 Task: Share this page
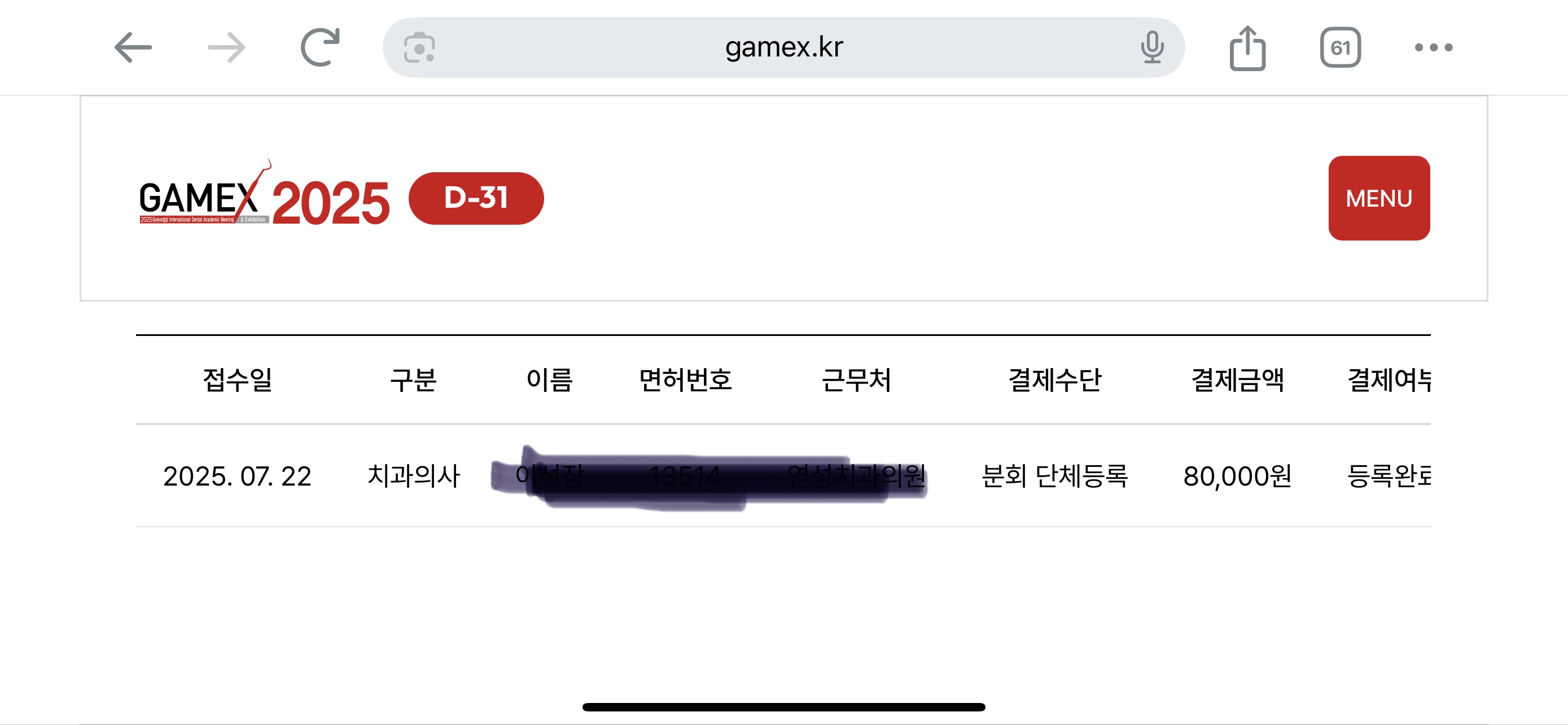click(x=1247, y=47)
